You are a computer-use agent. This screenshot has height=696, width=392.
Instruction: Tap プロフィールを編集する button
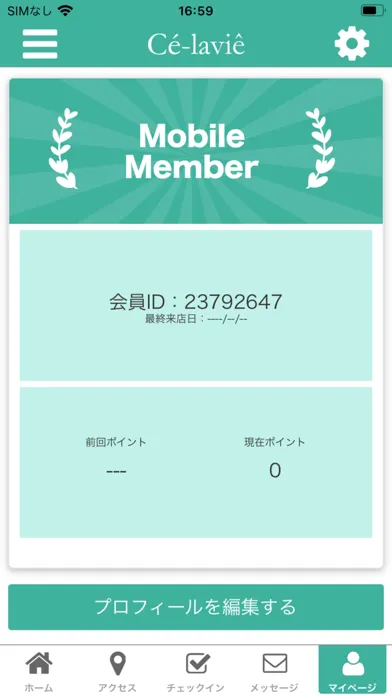tap(196, 607)
